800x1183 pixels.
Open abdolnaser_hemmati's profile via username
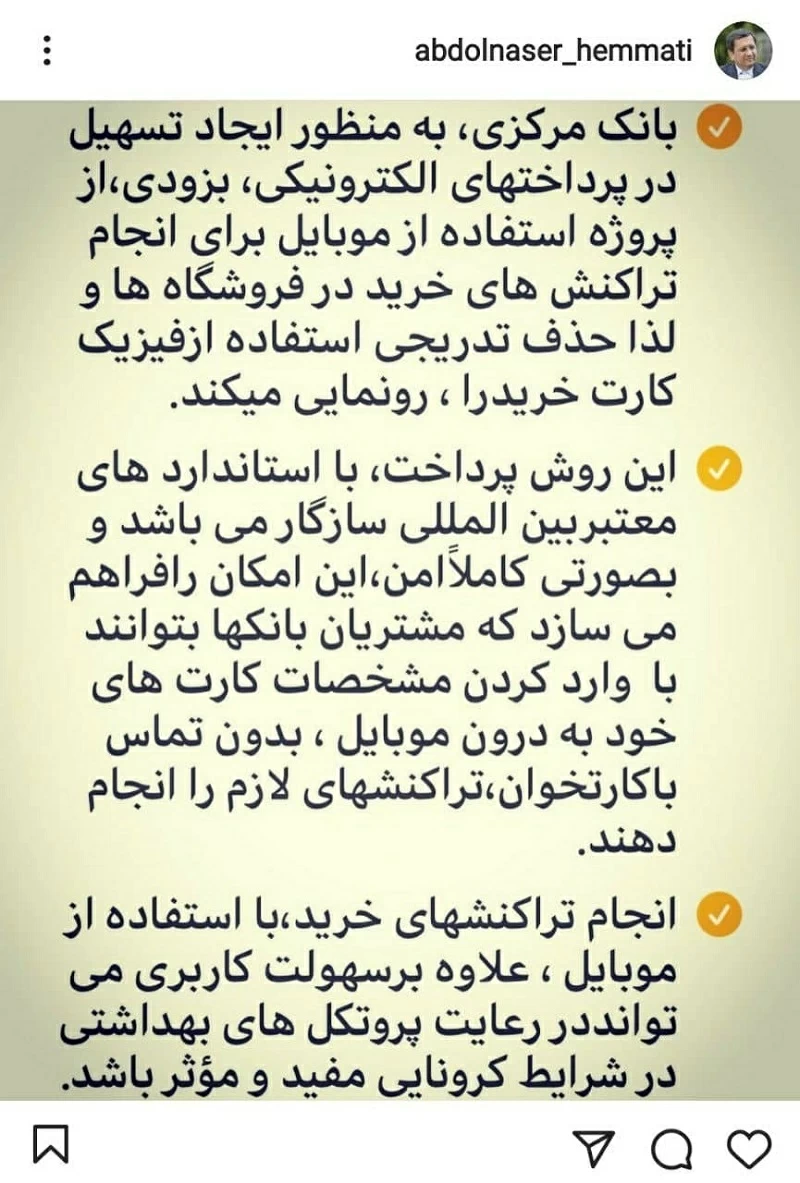(x=553, y=52)
